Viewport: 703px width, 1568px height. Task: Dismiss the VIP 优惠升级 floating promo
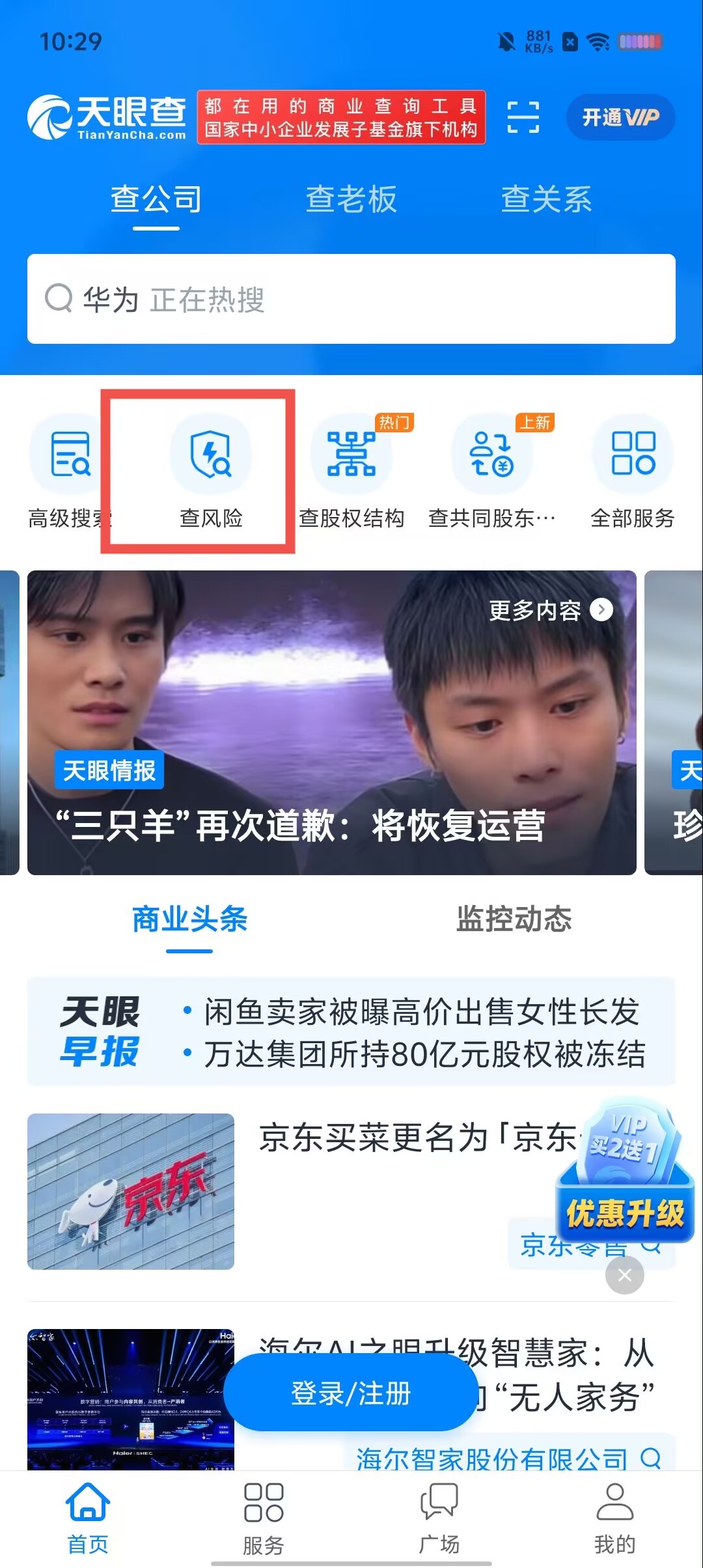tap(624, 1275)
